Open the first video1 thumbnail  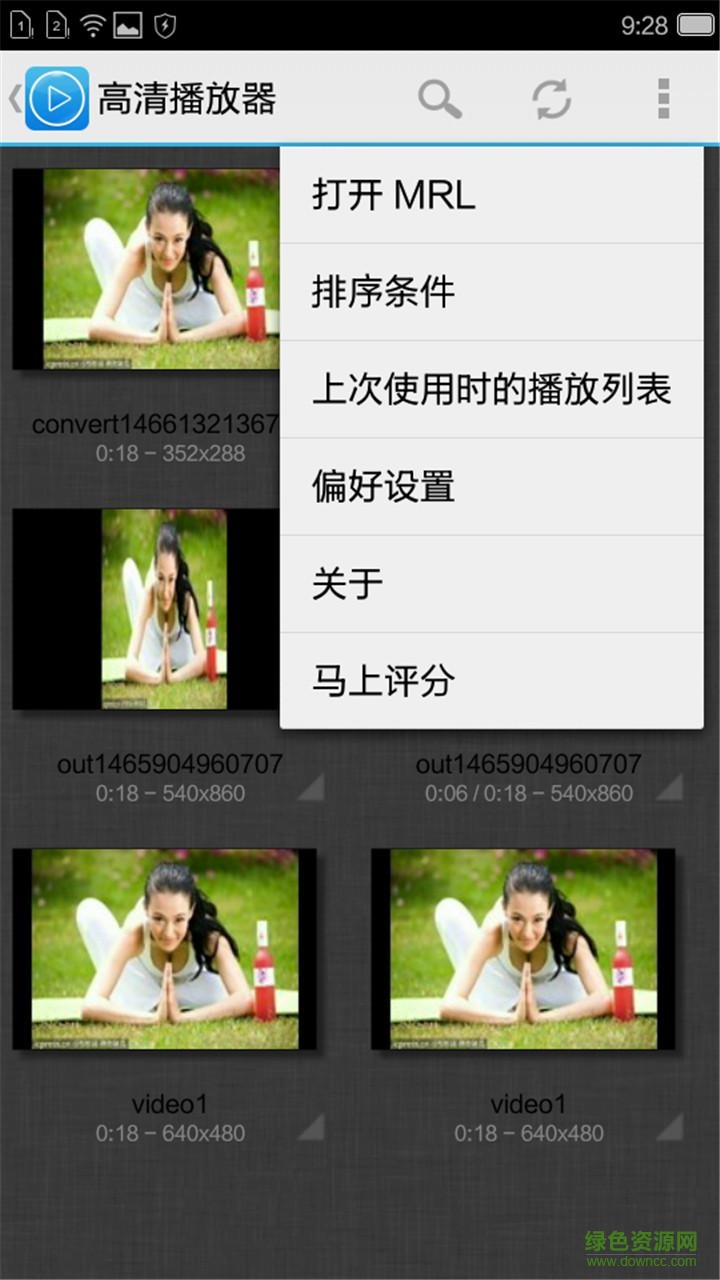[165, 948]
